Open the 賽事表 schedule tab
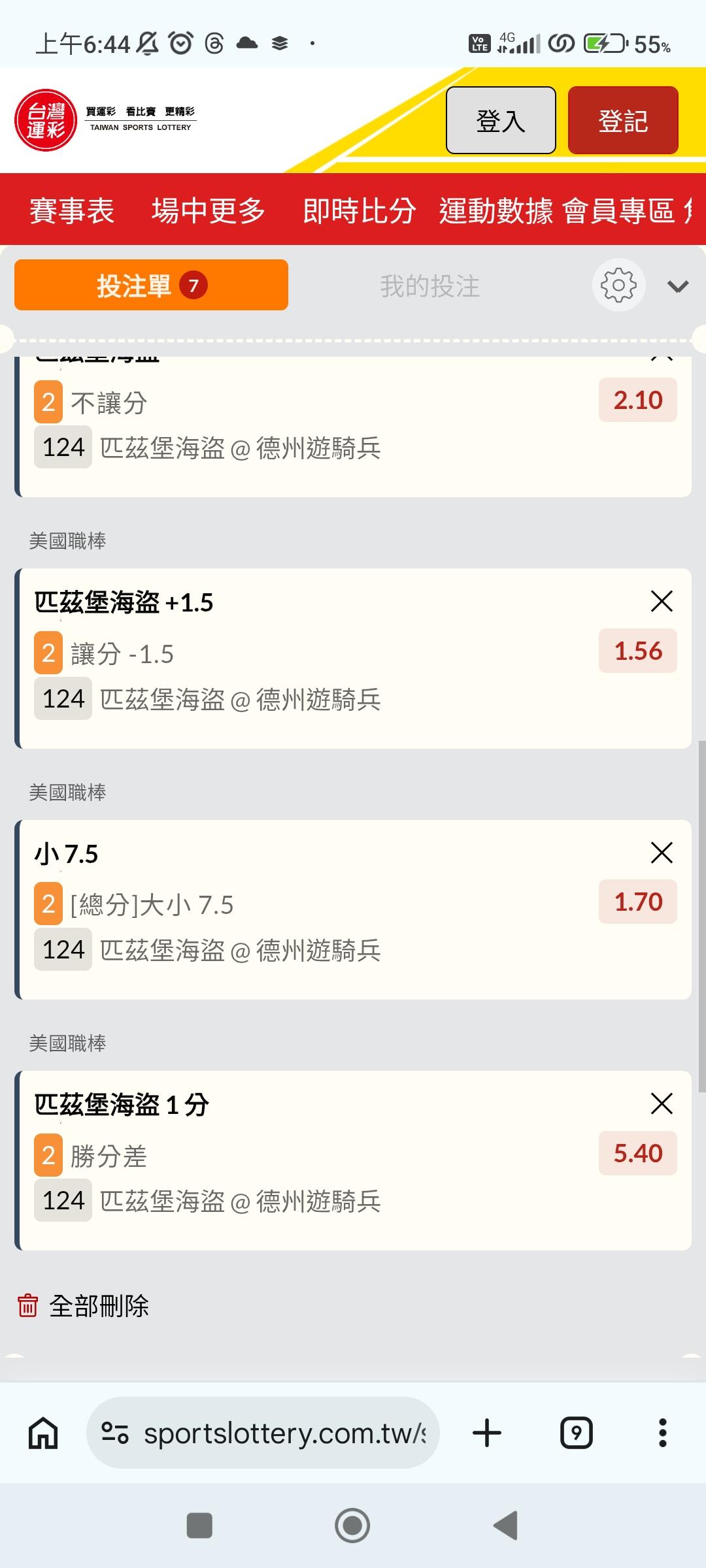The width and height of the screenshot is (706, 1568). coord(72,210)
